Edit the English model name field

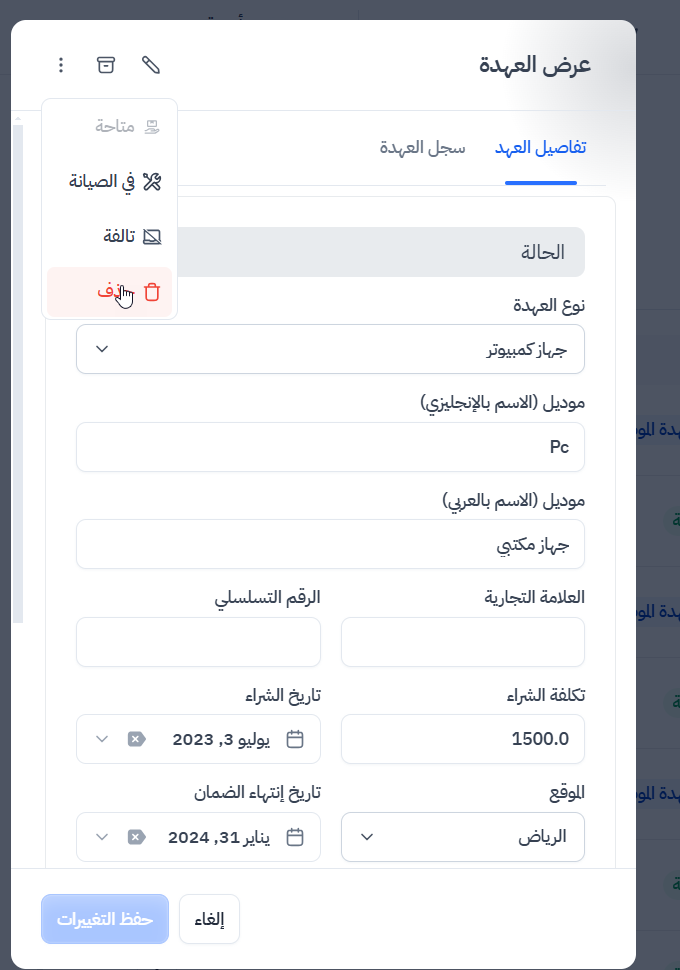(330, 447)
